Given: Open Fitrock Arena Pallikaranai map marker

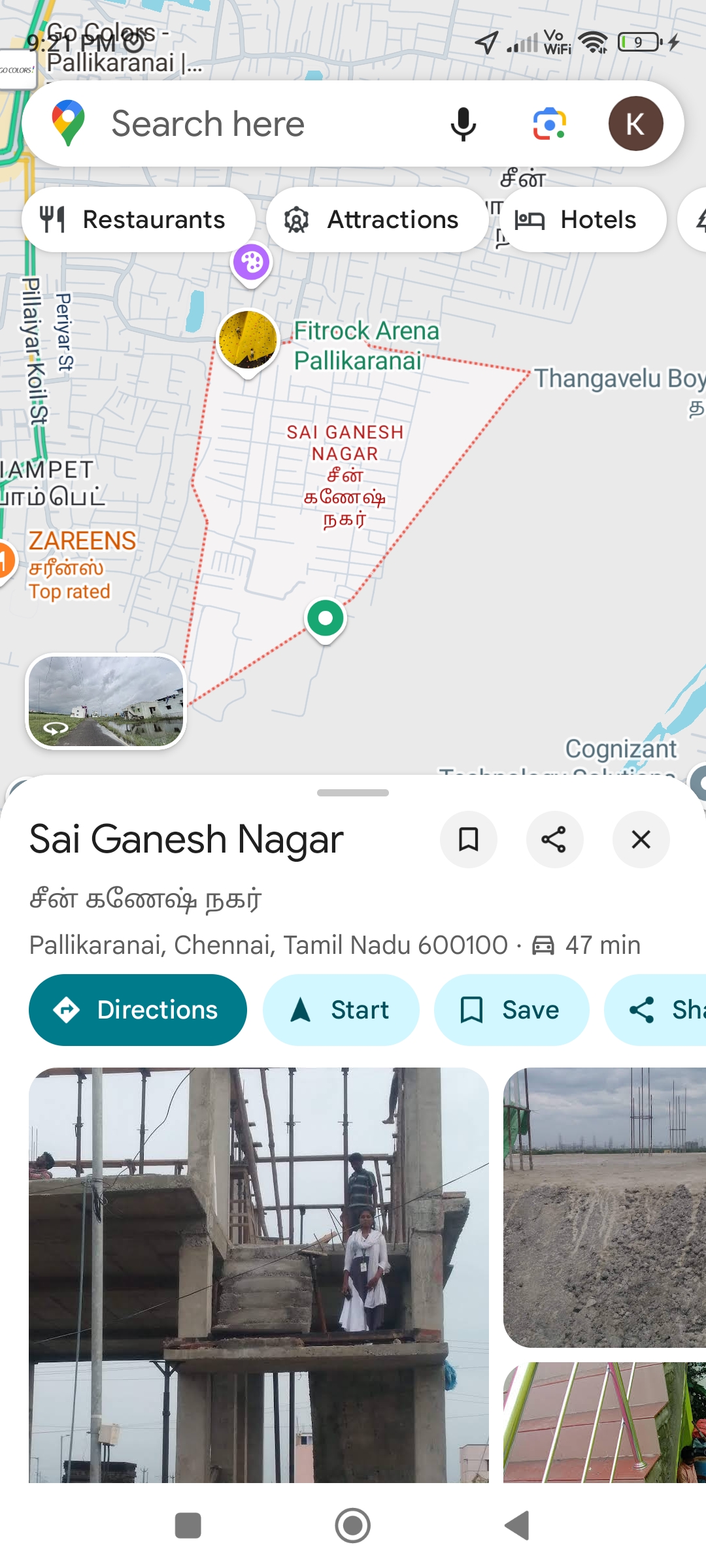Looking at the screenshot, I should pyautogui.click(x=248, y=340).
